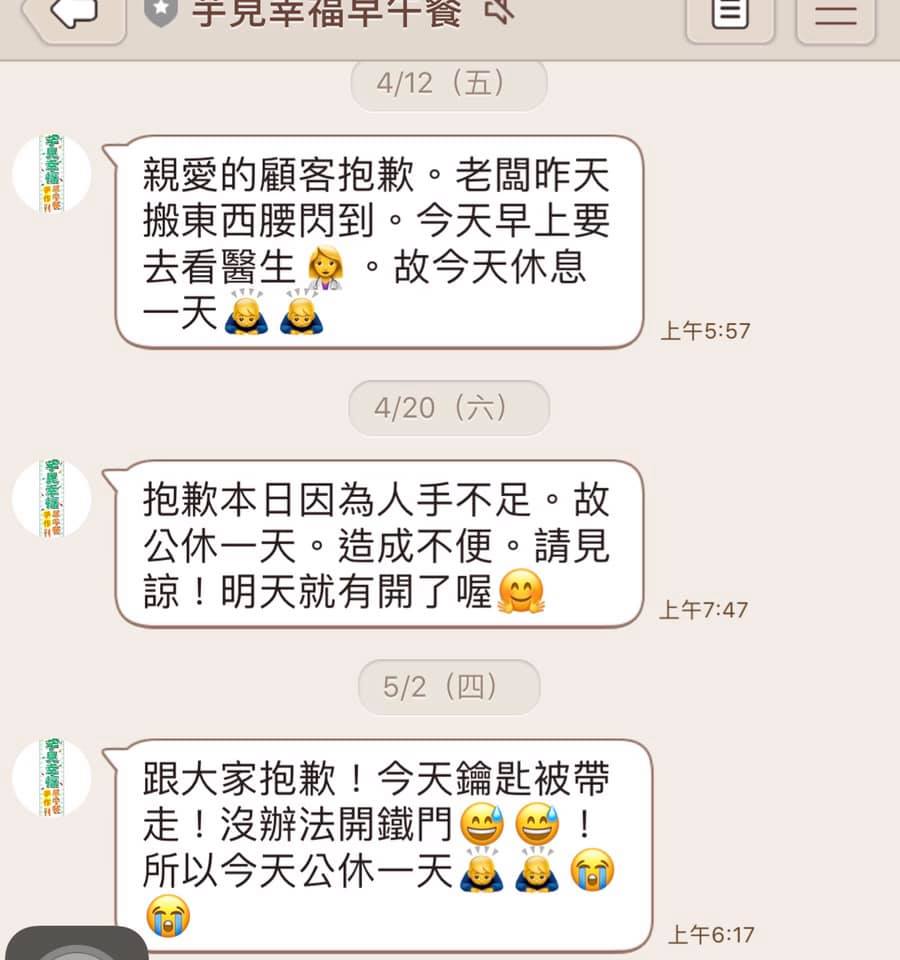The height and width of the screenshot is (960, 900).
Task: View the avatar next to the 5/2 message
Action: [x=51, y=777]
